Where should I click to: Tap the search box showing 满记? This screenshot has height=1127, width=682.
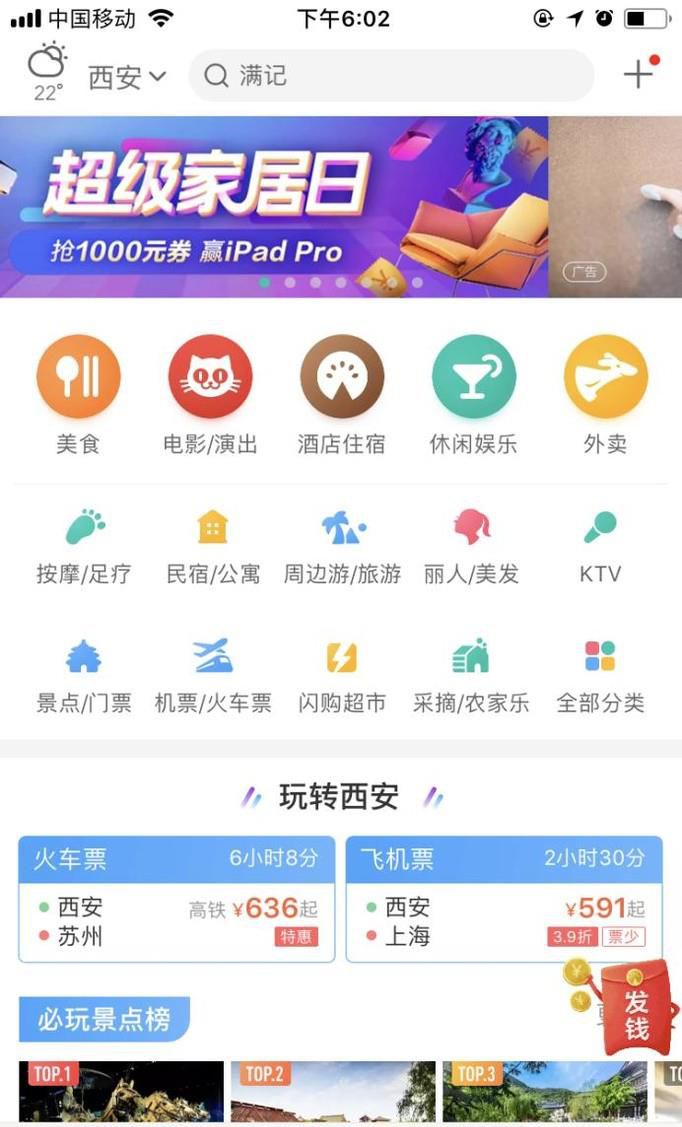pyautogui.click(x=390, y=76)
